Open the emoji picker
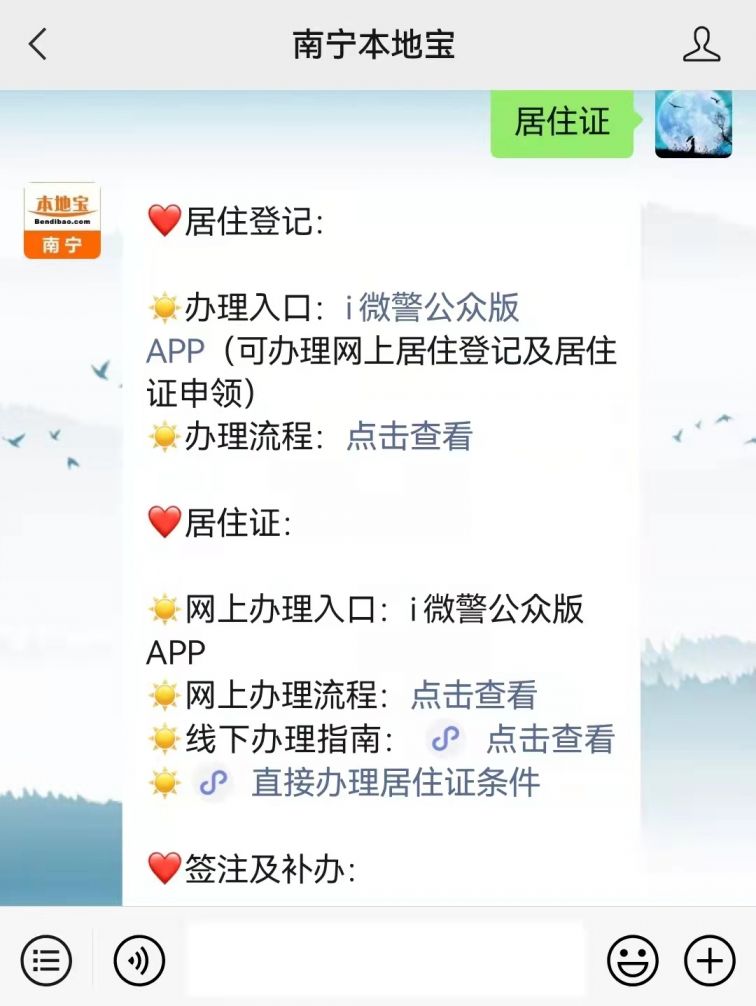Image resolution: width=756 pixels, height=1006 pixels. (633, 961)
